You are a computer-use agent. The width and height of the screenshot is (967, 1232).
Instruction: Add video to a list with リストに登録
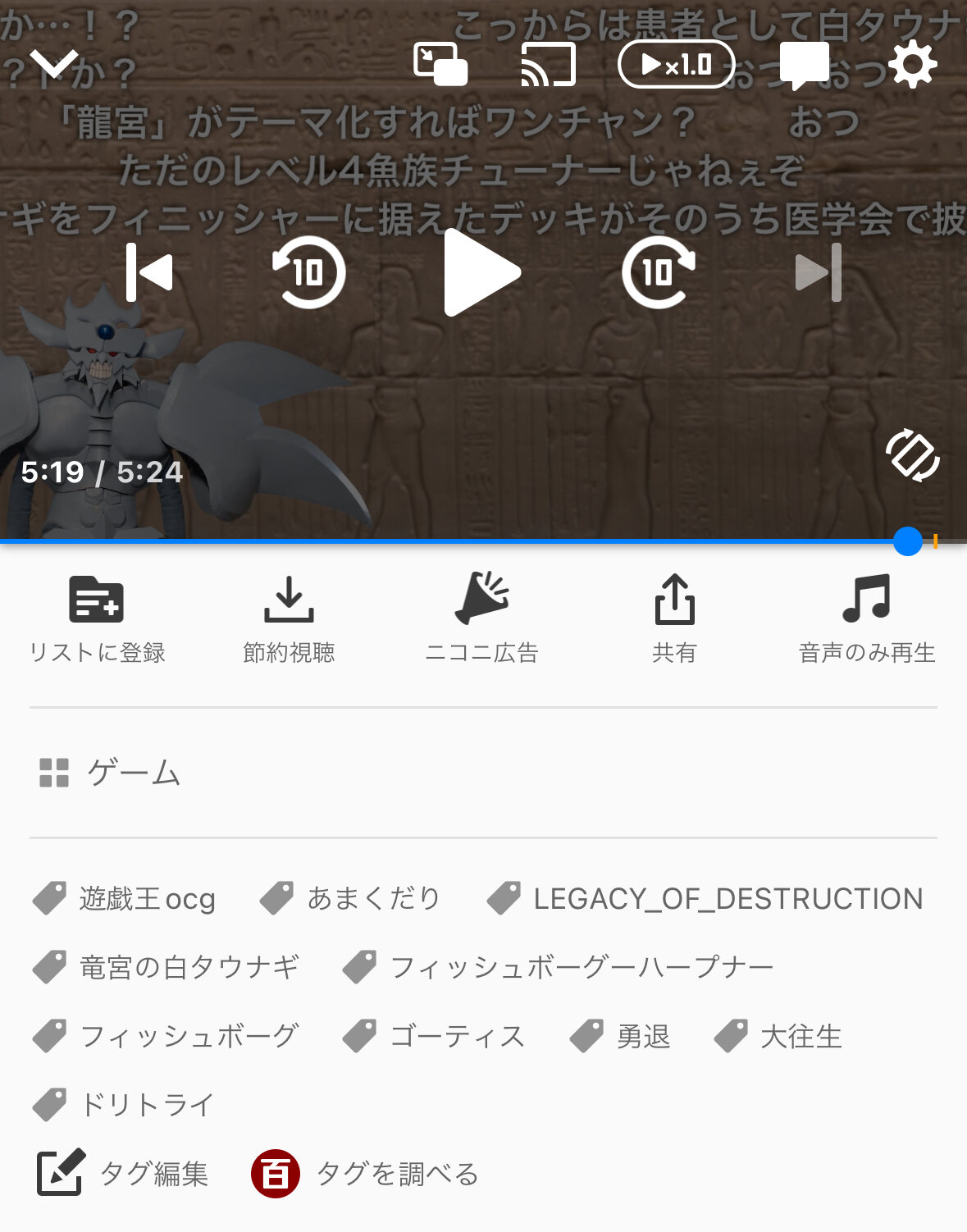click(97, 618)
